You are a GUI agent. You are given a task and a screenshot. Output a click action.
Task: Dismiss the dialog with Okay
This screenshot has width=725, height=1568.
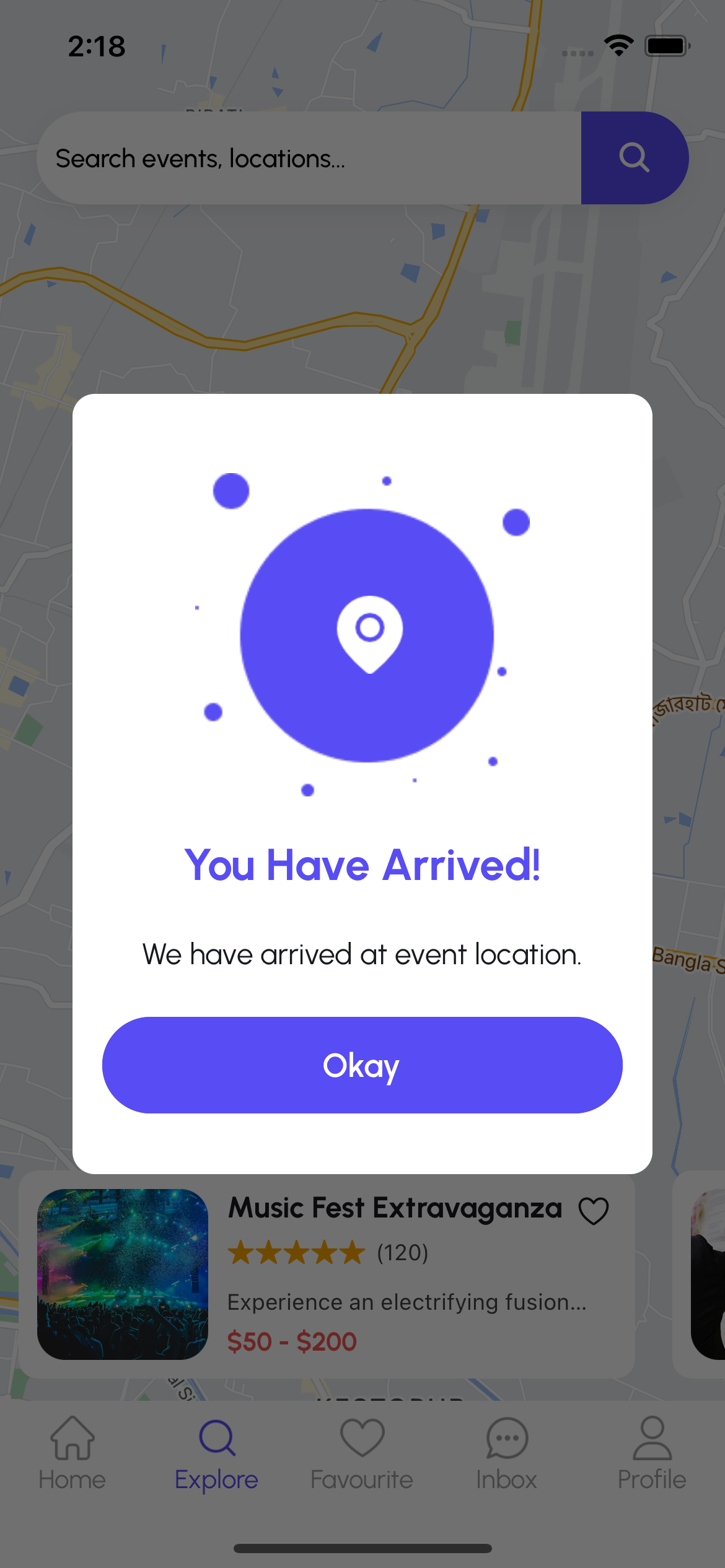[x=362, y=1065]
